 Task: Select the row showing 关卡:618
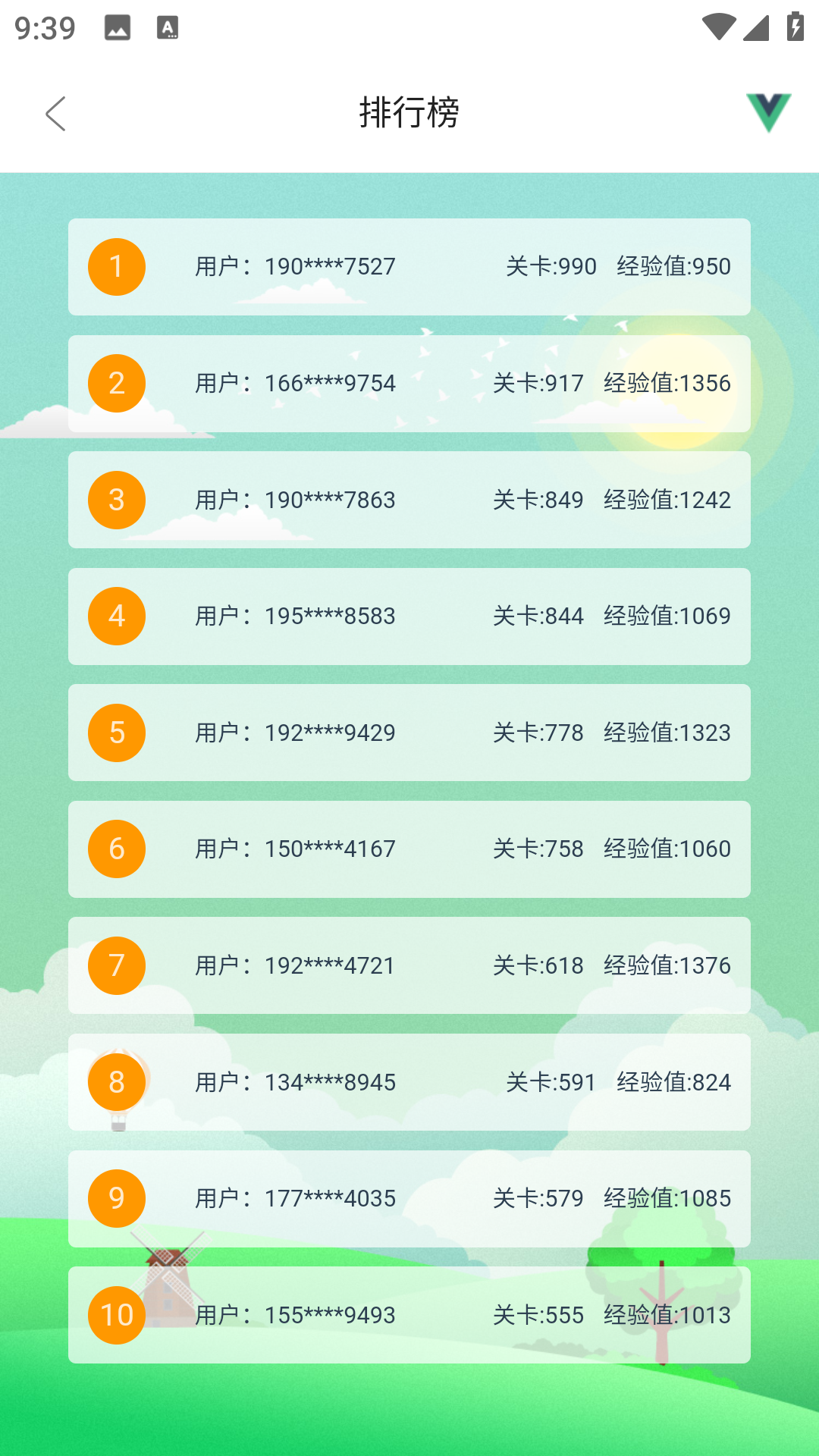pos(409,965)
